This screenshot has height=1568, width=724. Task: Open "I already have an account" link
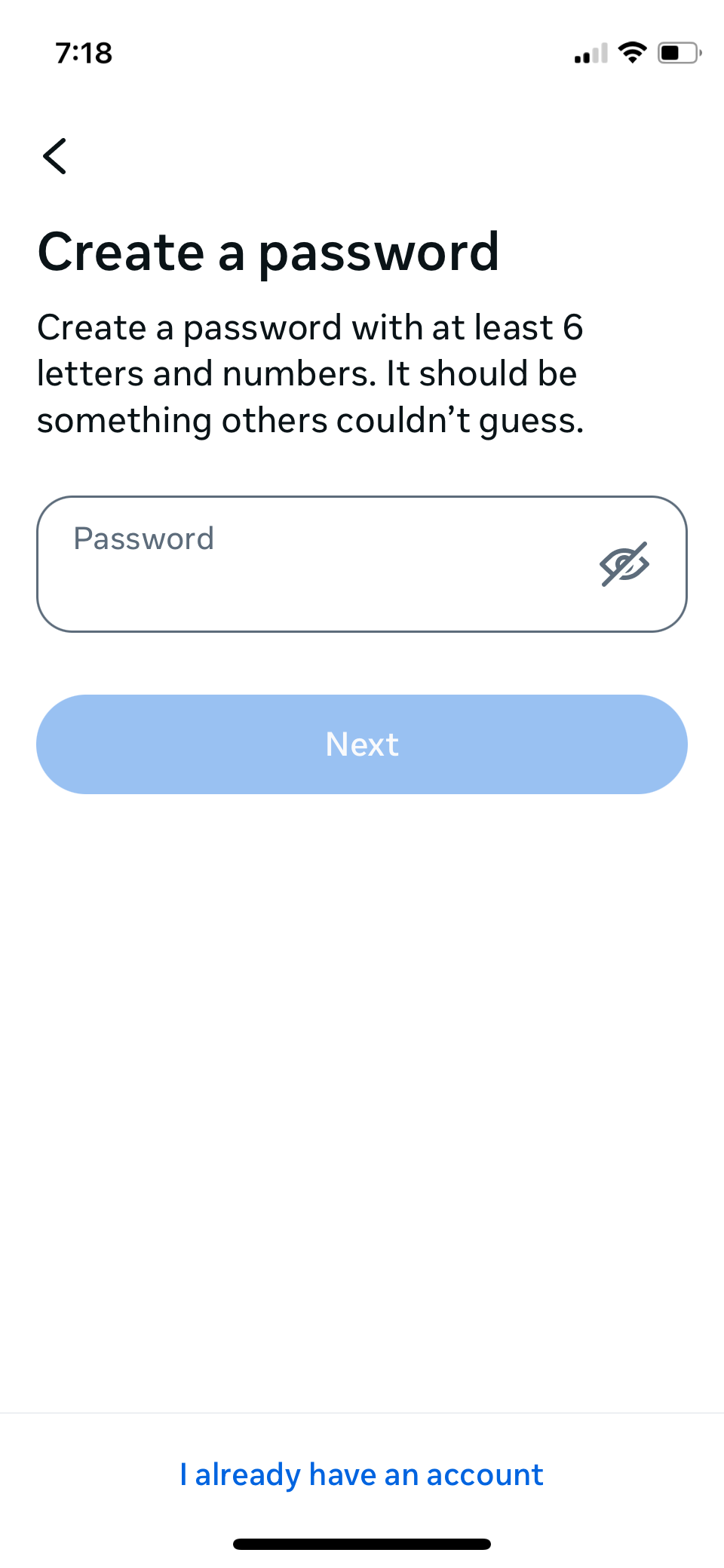362,1474
